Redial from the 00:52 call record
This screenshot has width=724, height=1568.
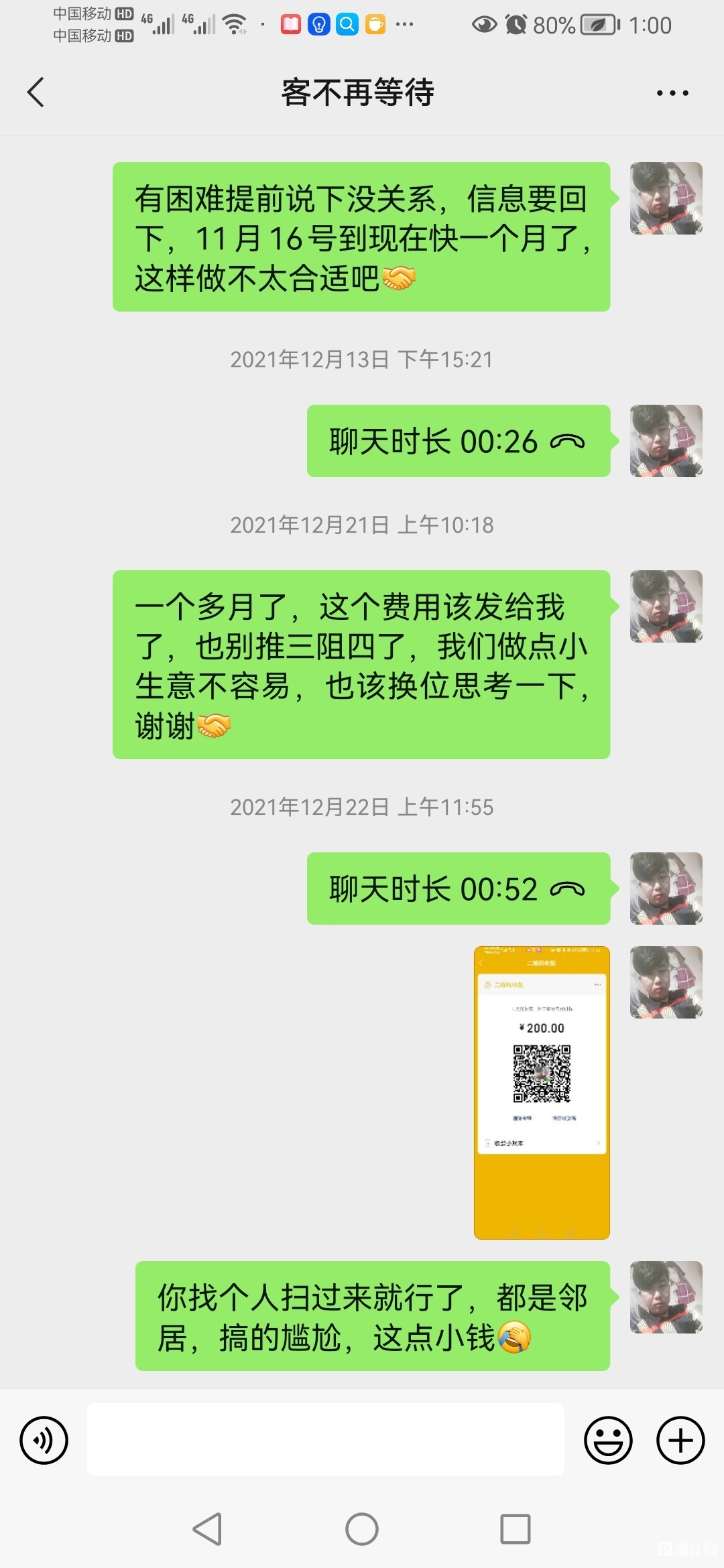458,889
